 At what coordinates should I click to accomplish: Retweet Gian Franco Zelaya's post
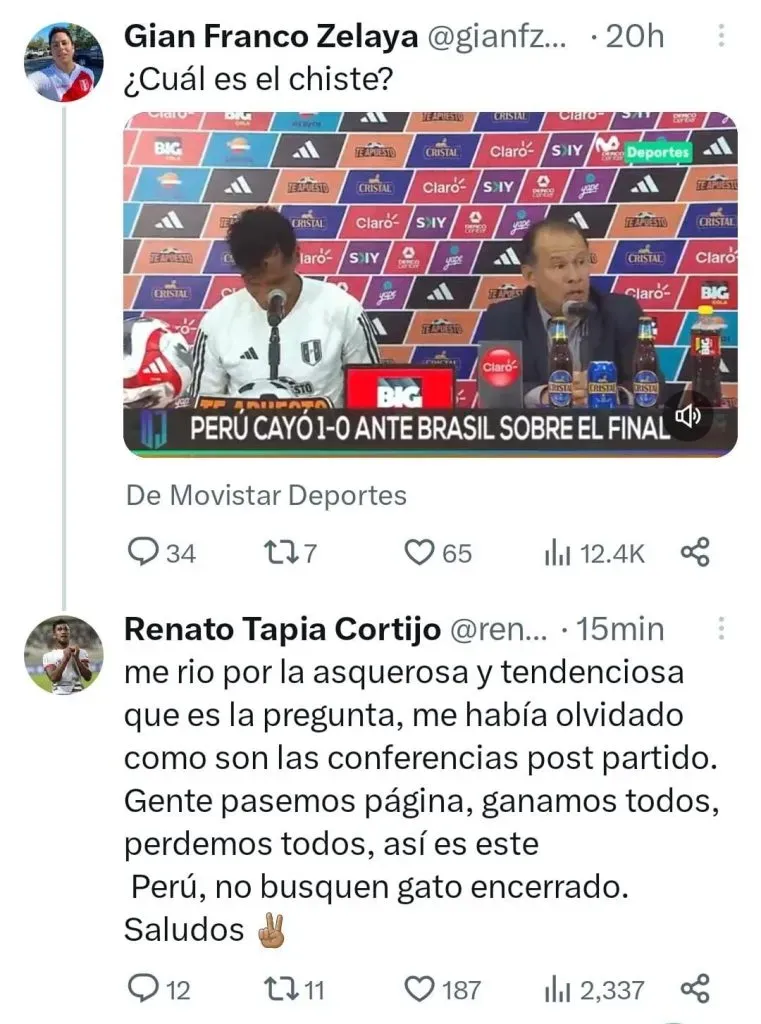tap(273, 552)
